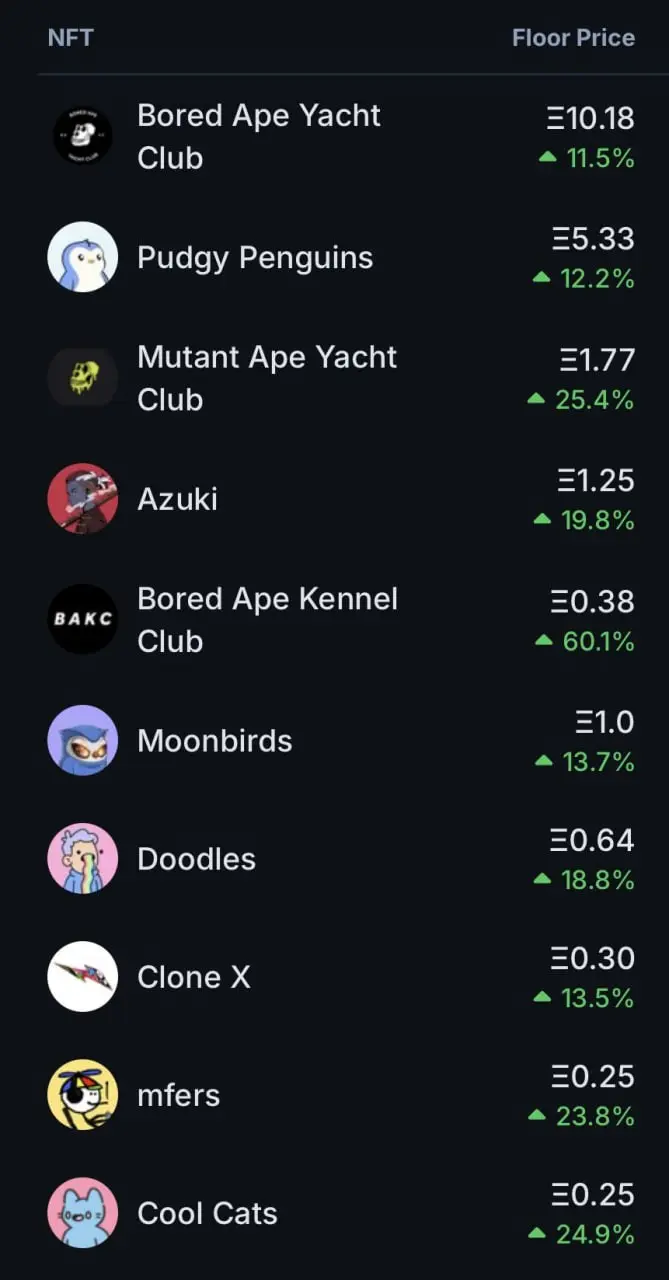669x1280 pixels.
Task: Open the Bored Ape Yacht Club collection
Action: pyautogui.click(x=258, y=136)
